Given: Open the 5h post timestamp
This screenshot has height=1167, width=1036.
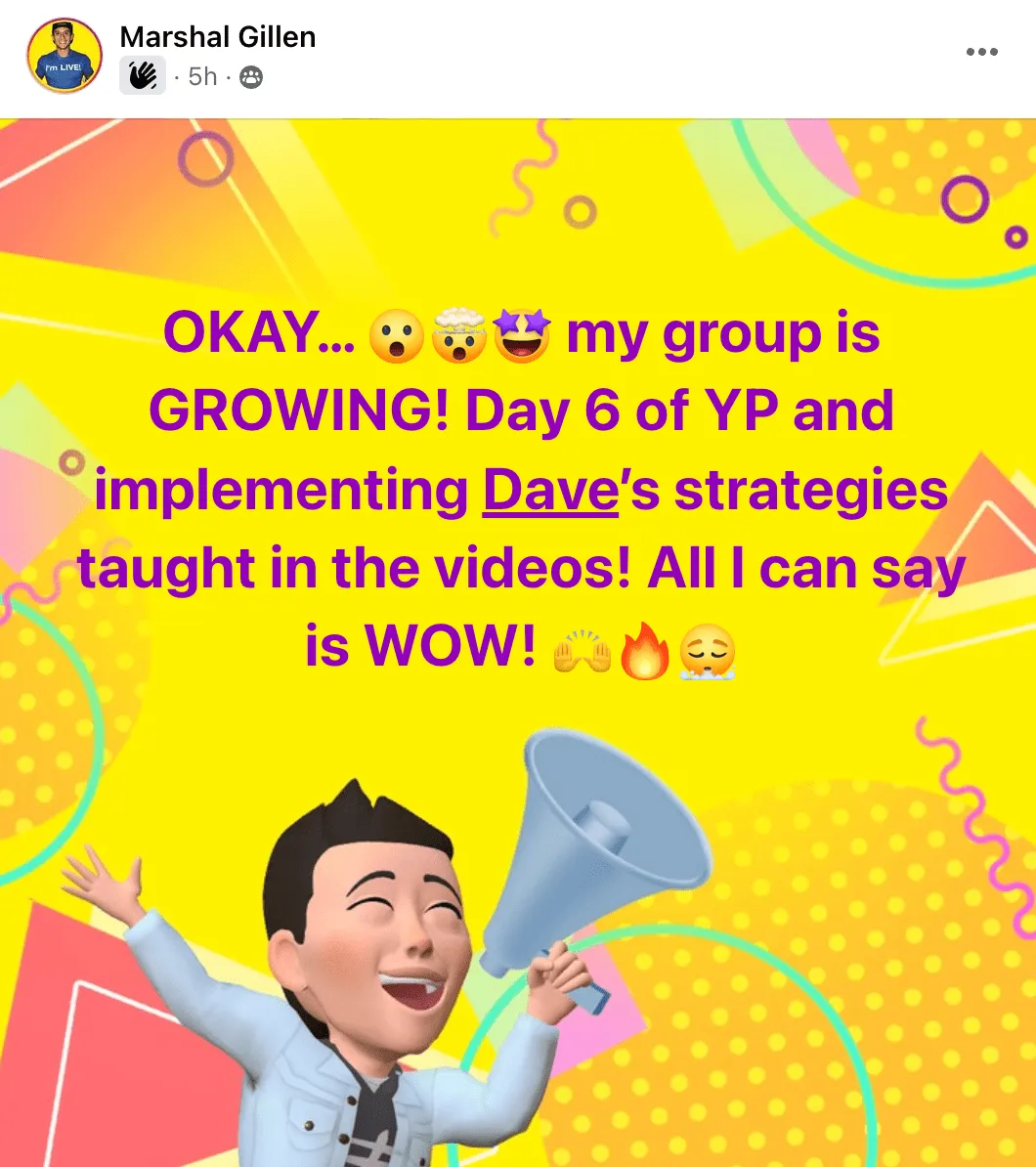Looking at the screenshot, I should 202,76.
